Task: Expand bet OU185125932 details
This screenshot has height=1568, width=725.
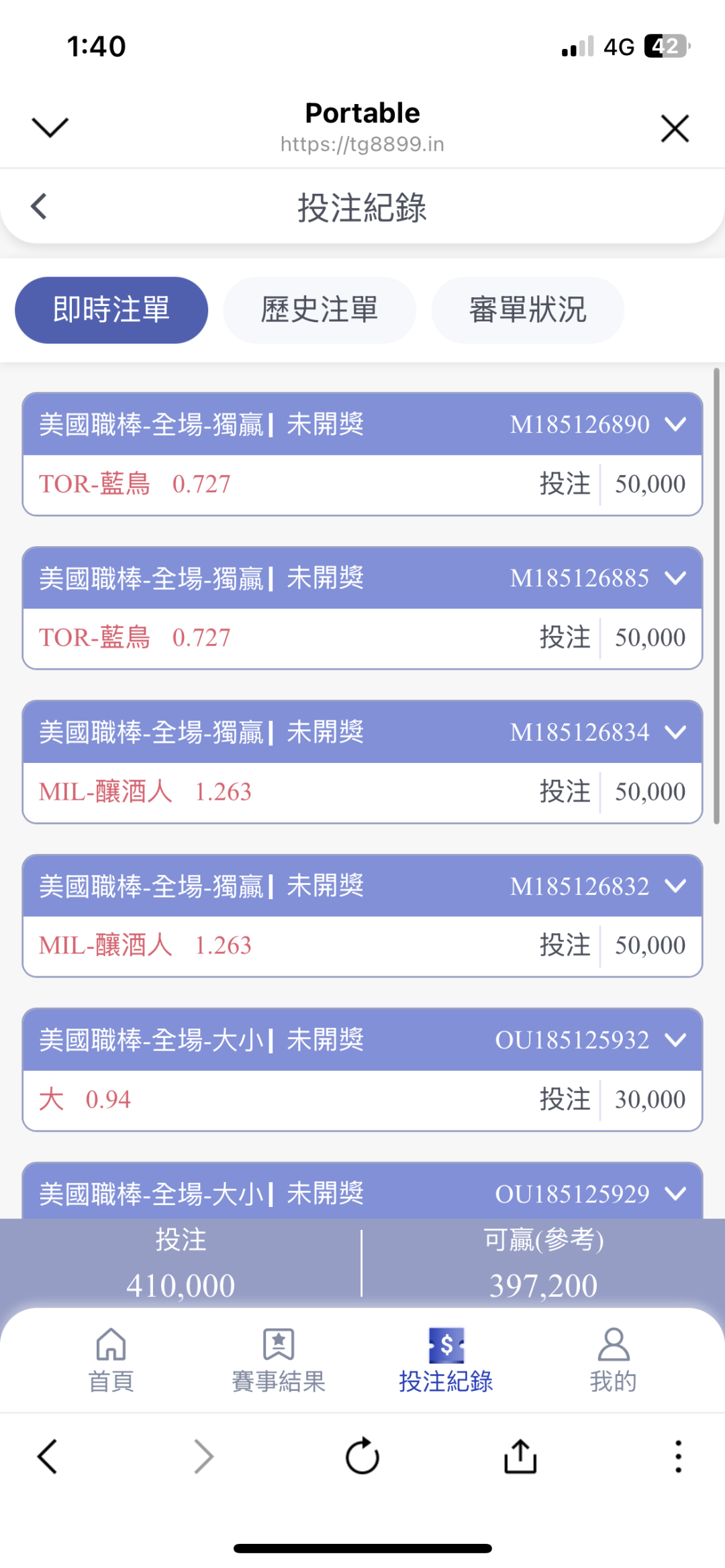Action: (675, 1040)
